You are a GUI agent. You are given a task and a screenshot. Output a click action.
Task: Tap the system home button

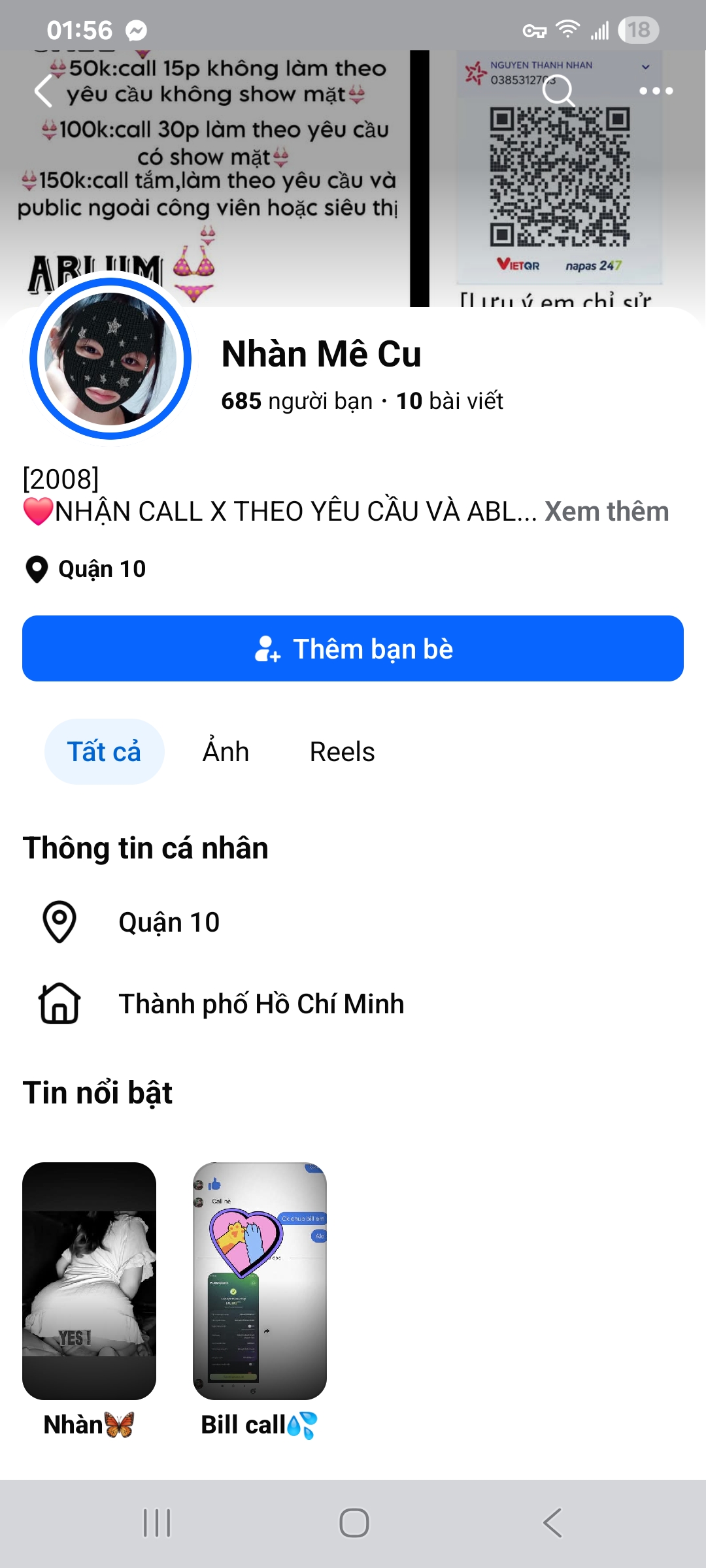coord(354,1523)
